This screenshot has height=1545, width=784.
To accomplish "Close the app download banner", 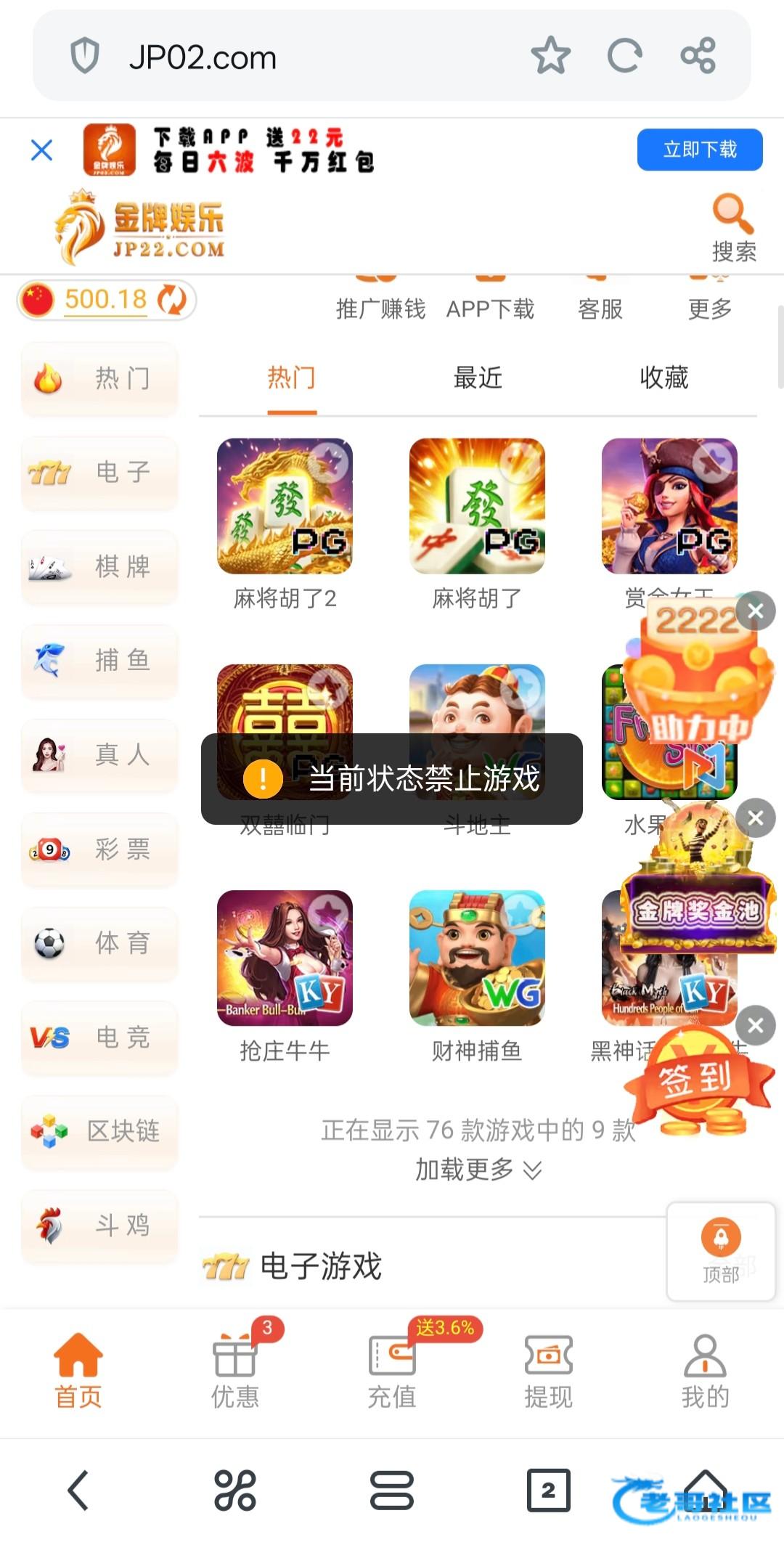I will point(42,150).
